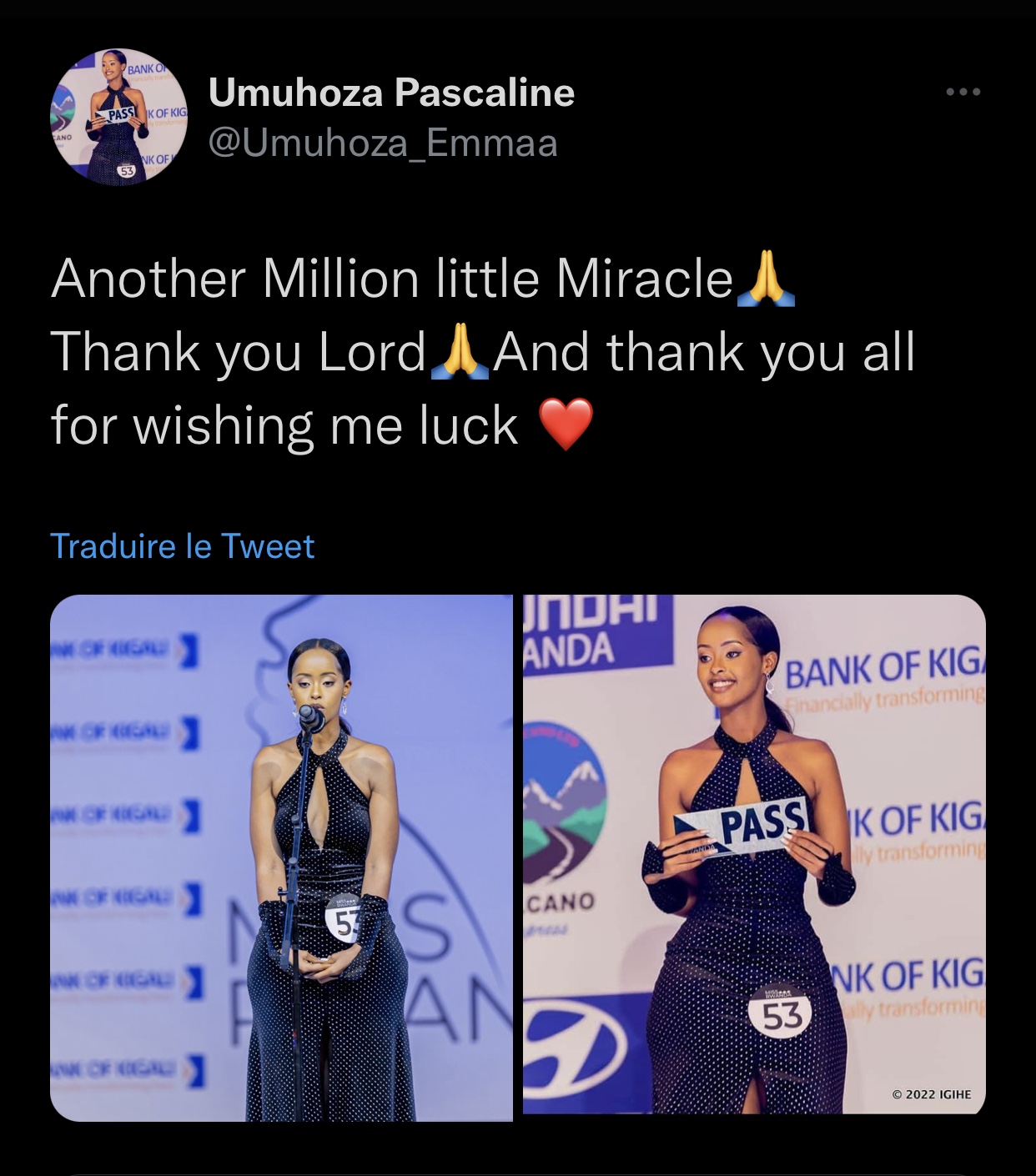Tap the Traduire le Tweet link
The image size is (1036, 1176).
coord(183,546)
